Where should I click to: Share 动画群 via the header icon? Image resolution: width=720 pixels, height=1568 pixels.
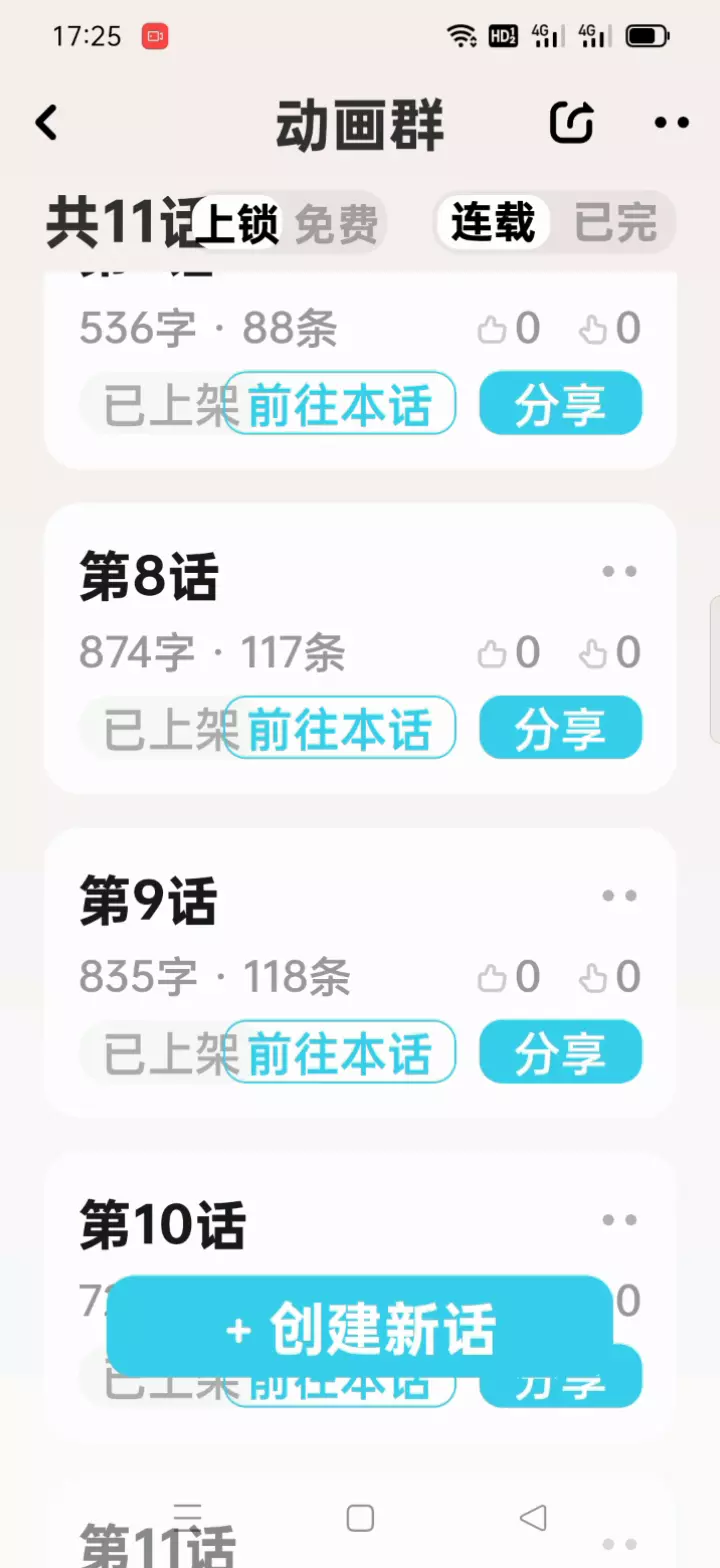coord(573,123)
